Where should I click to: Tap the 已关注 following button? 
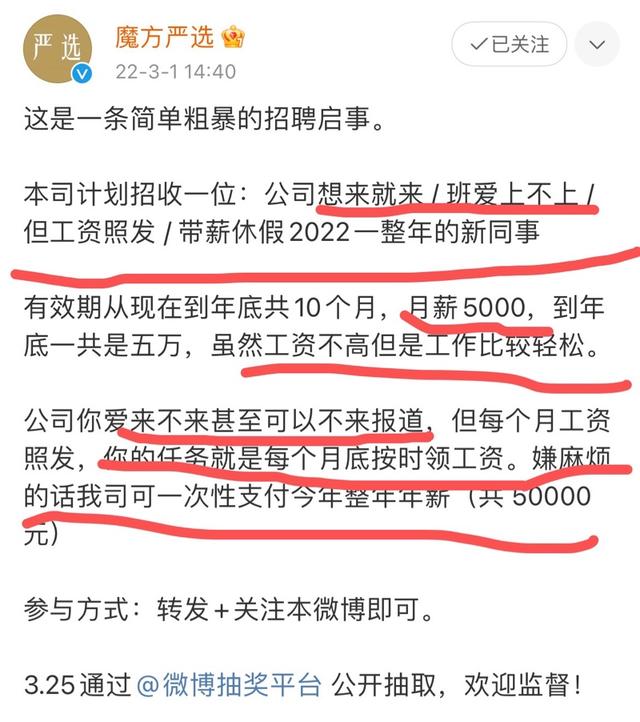509,44
